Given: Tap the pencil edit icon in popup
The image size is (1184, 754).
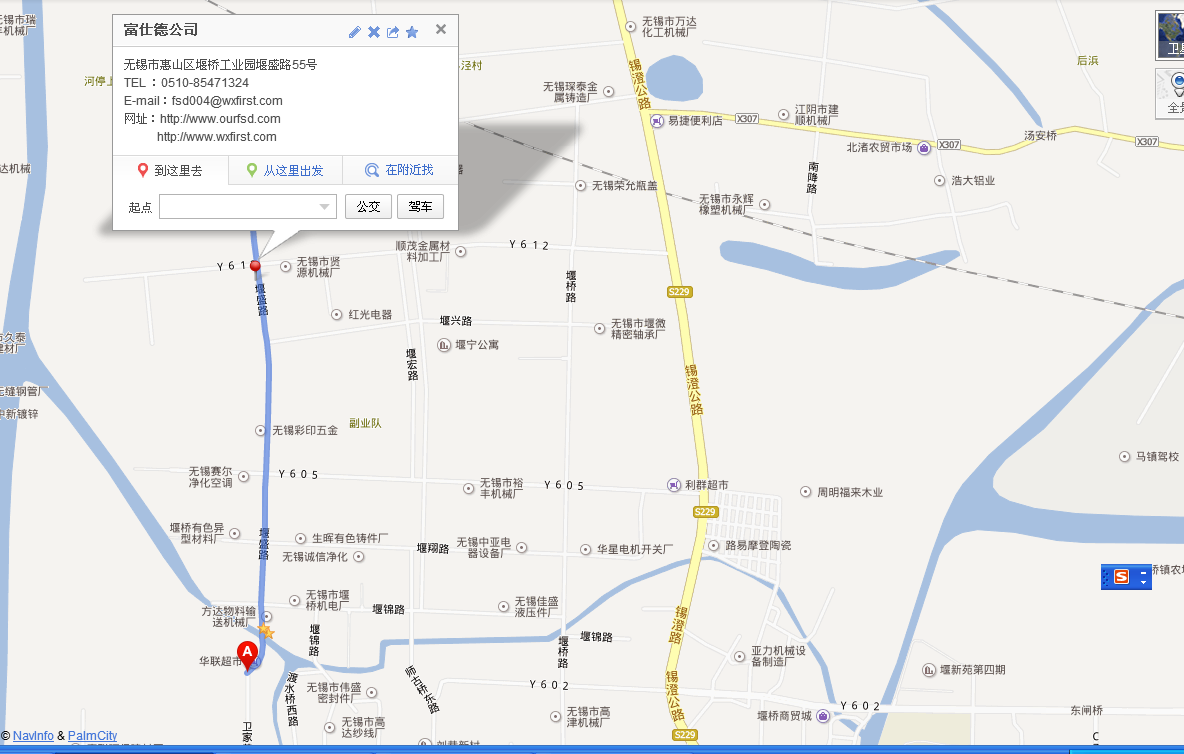Looking at the screenshot, I should pos(354,32).
